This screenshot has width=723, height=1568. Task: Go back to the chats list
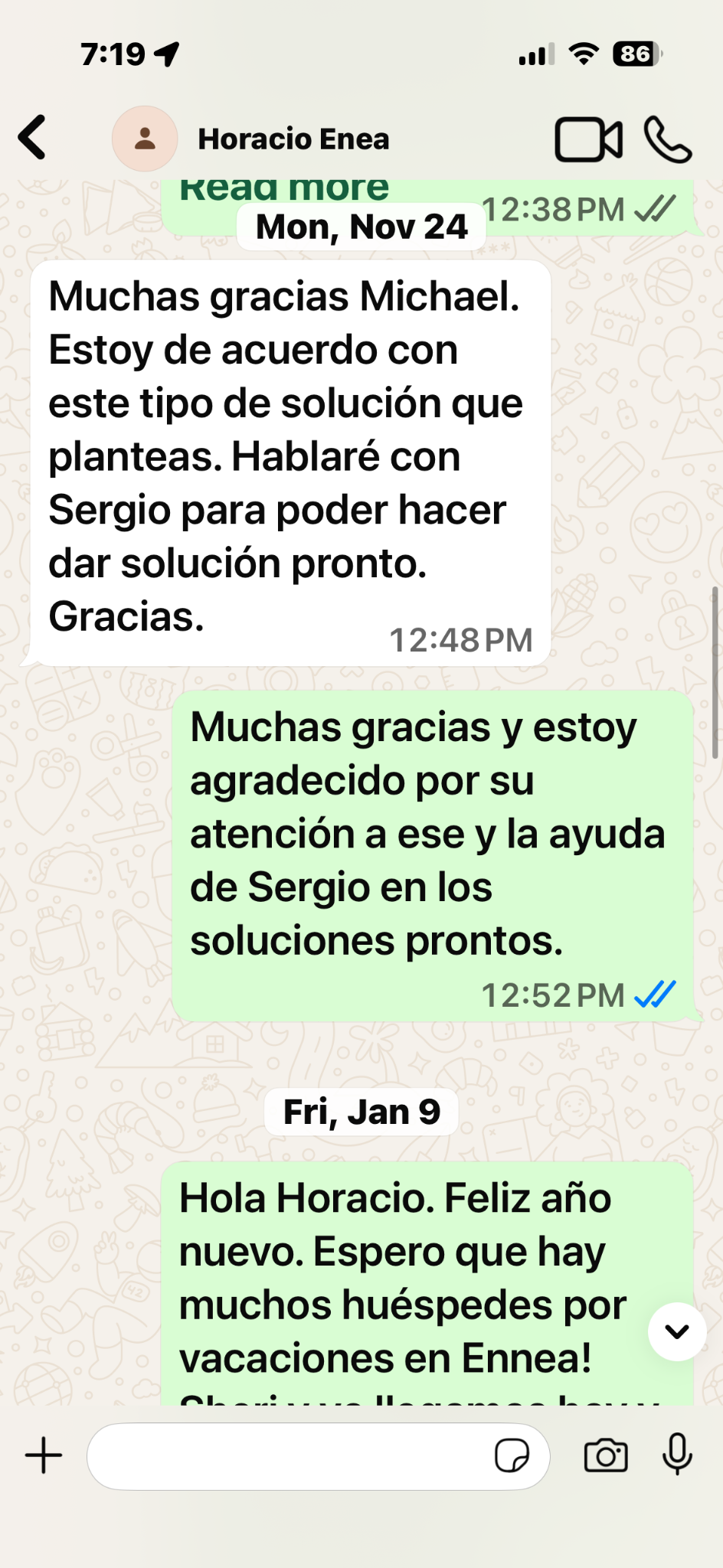coord(32,138)
